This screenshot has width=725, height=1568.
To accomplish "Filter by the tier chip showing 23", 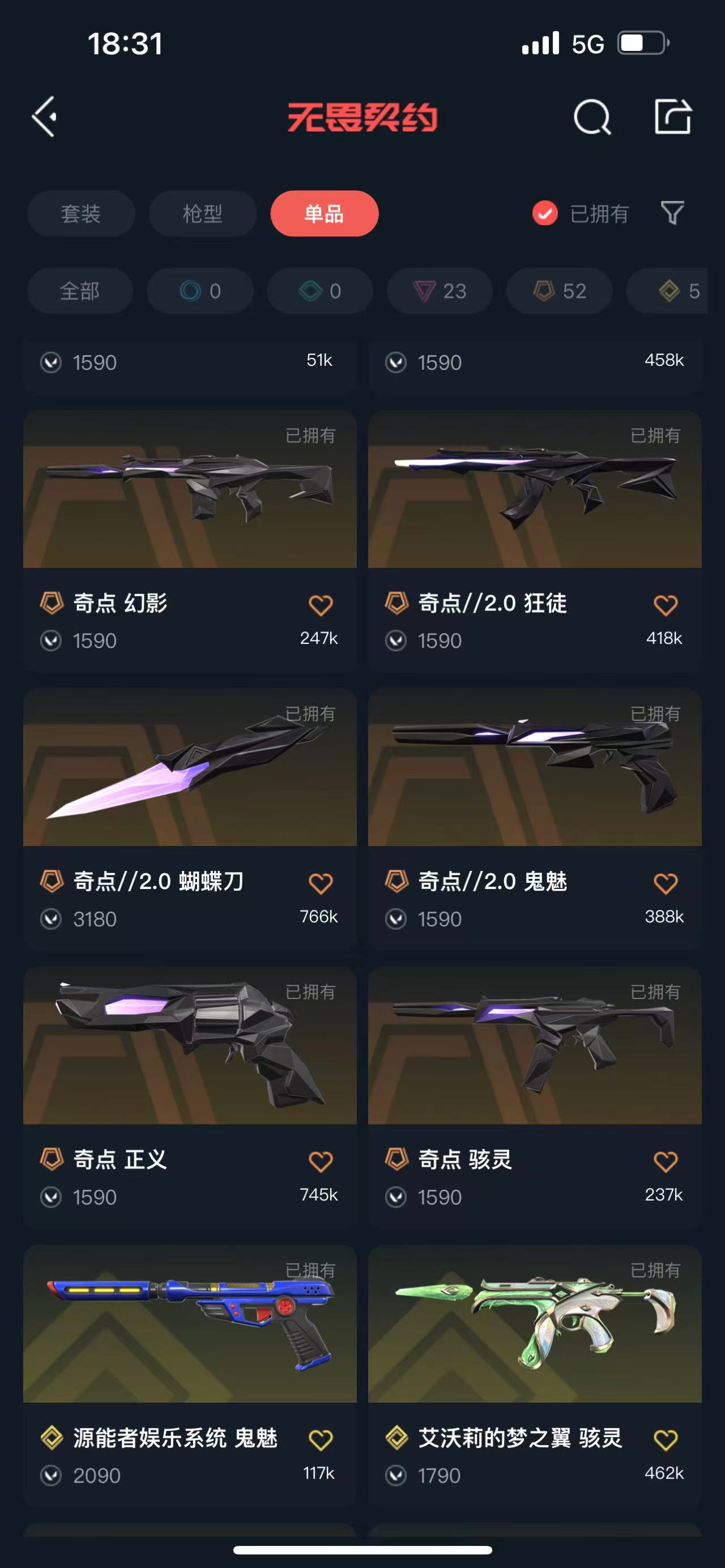I will coord(440,291).
